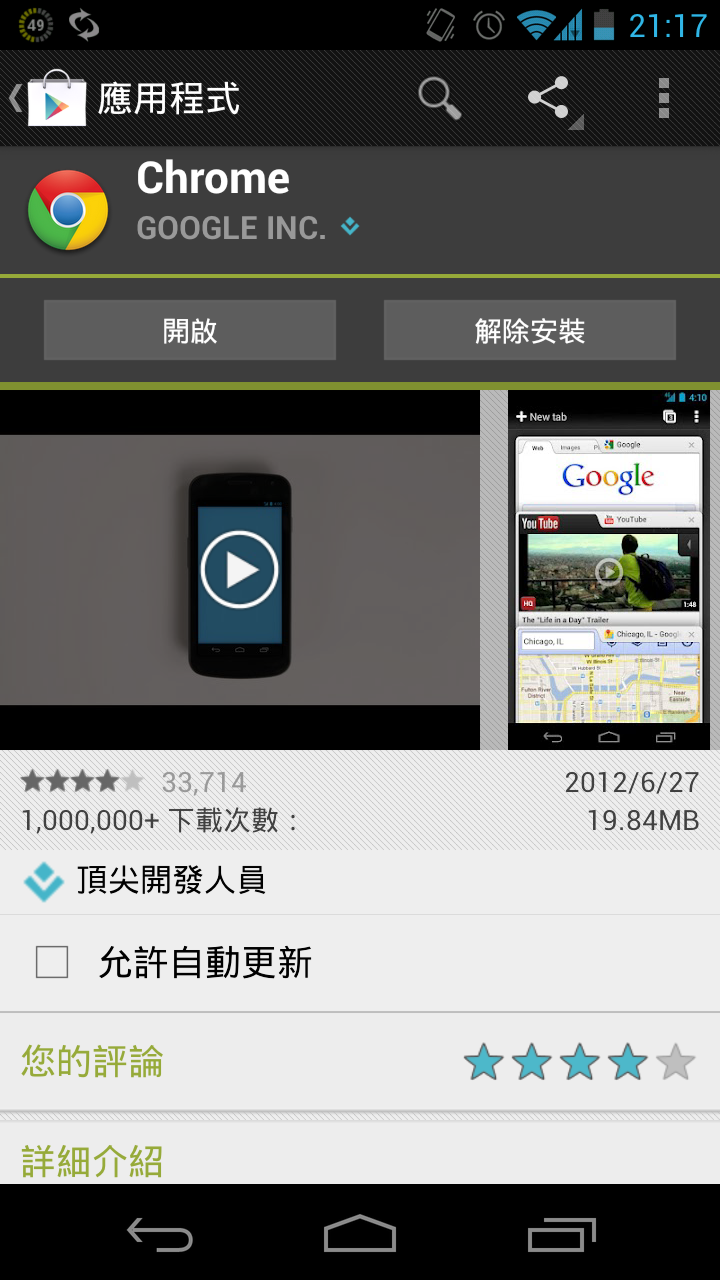720x1280 pixels.
Task: Share the Chrome app page
Action: (x=550, y=98)
